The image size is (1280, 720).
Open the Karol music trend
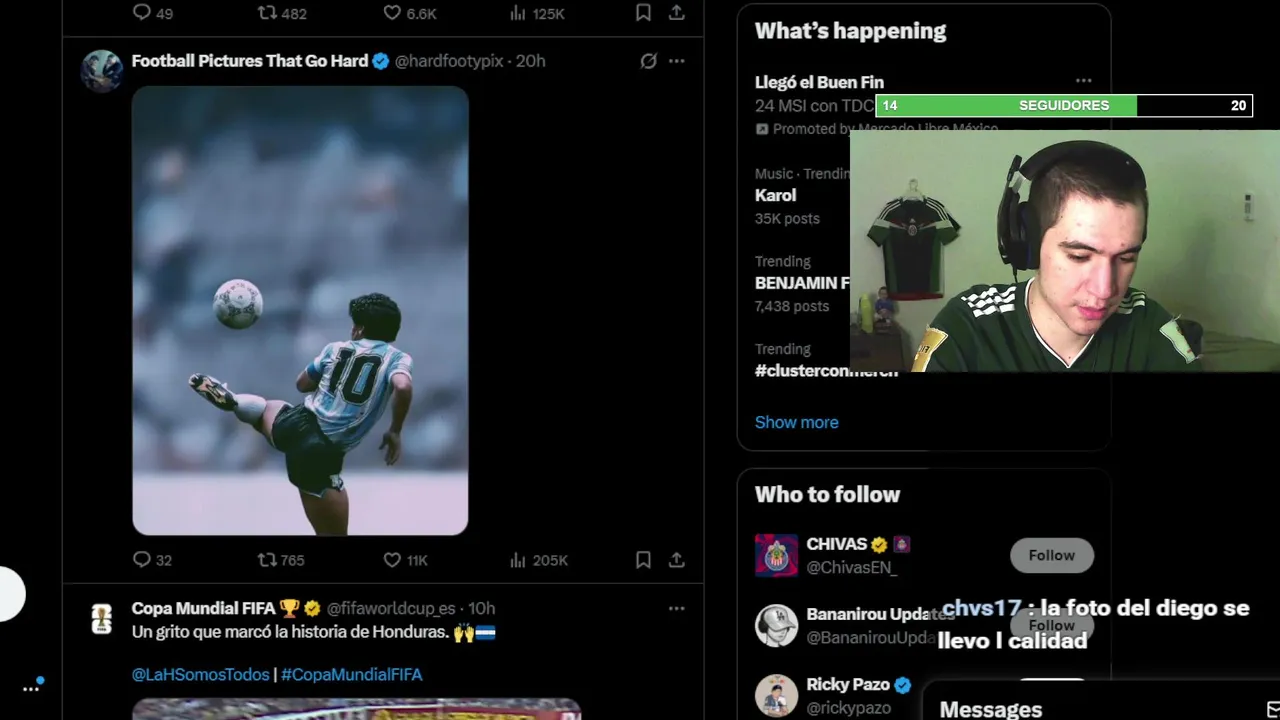pos(776,195)
